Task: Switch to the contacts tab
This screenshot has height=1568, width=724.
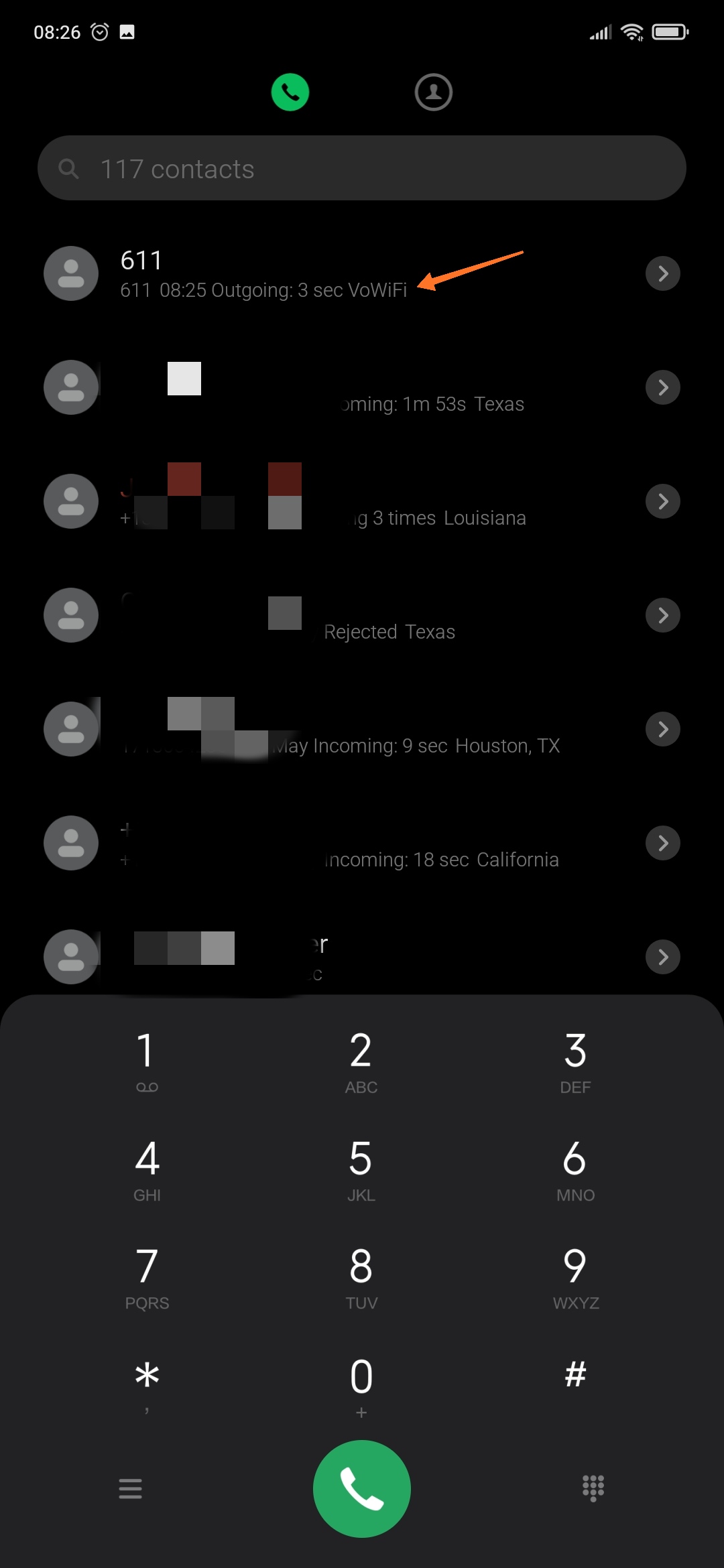Action: point(433,92)
